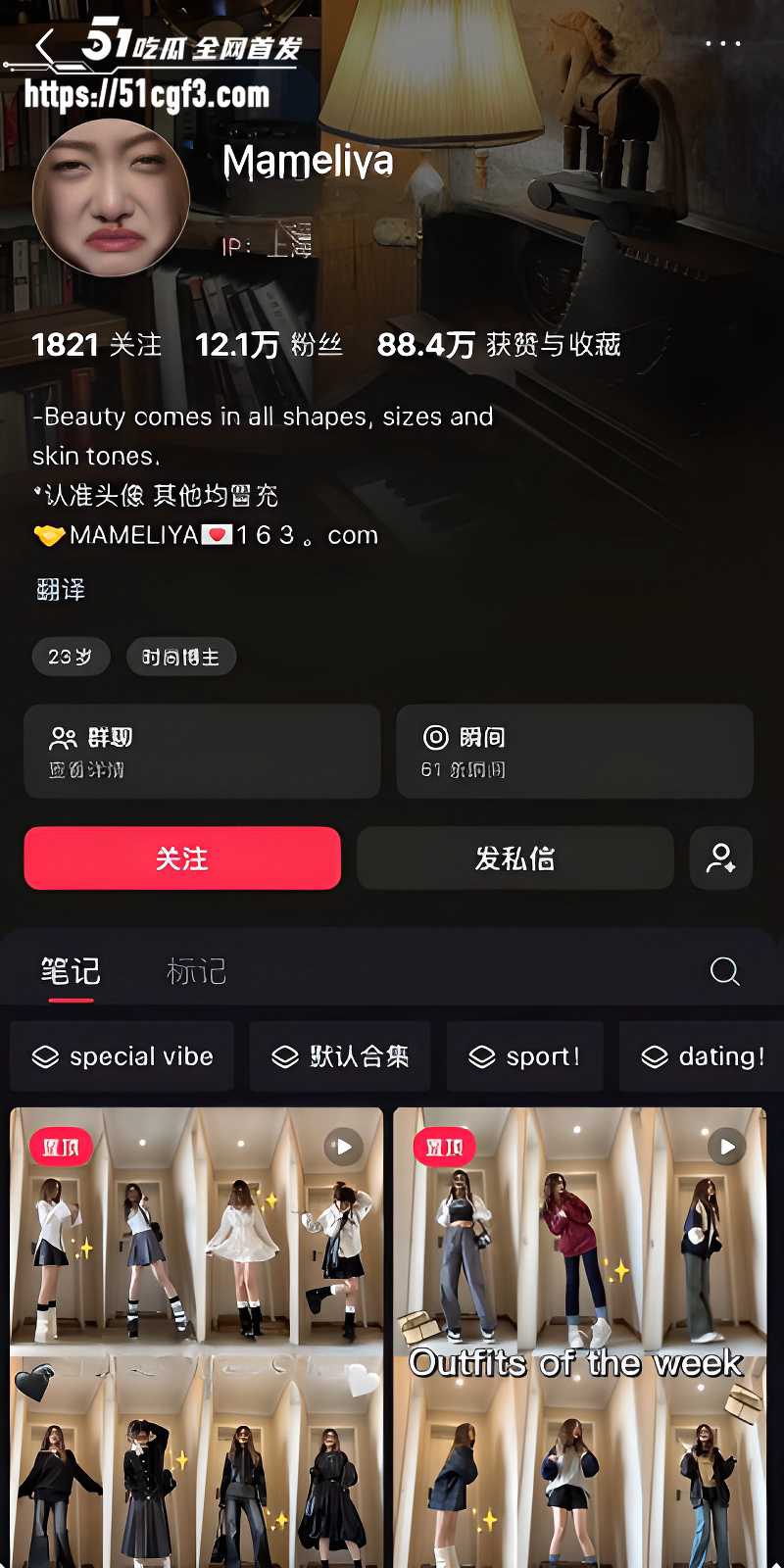Screen dimensions: 784x1568
Task: Open the first pinned outfit collage post
Action: point(196,1338)
